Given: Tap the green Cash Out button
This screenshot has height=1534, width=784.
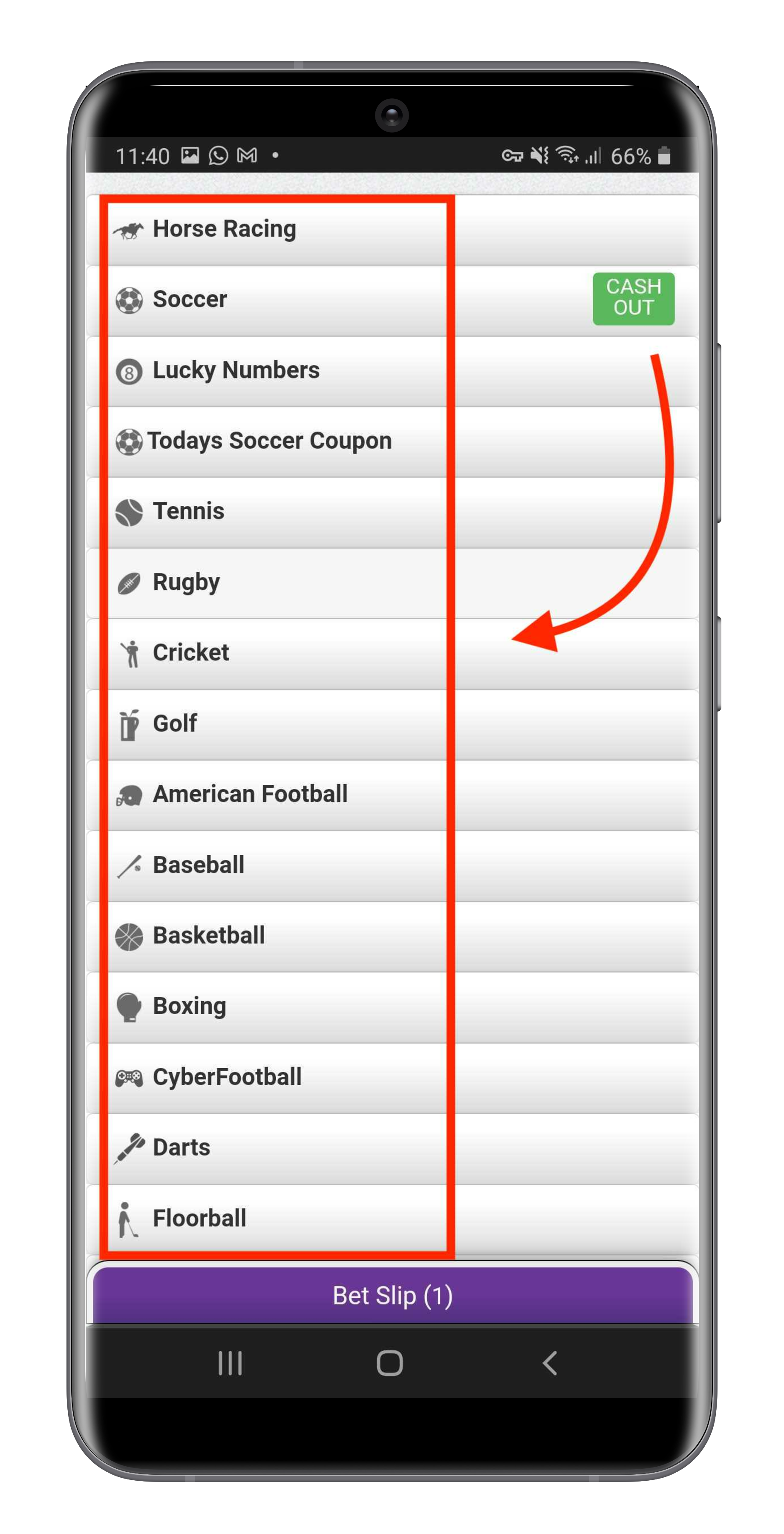Looking at the screenshot, I should (x=633, y=298).
